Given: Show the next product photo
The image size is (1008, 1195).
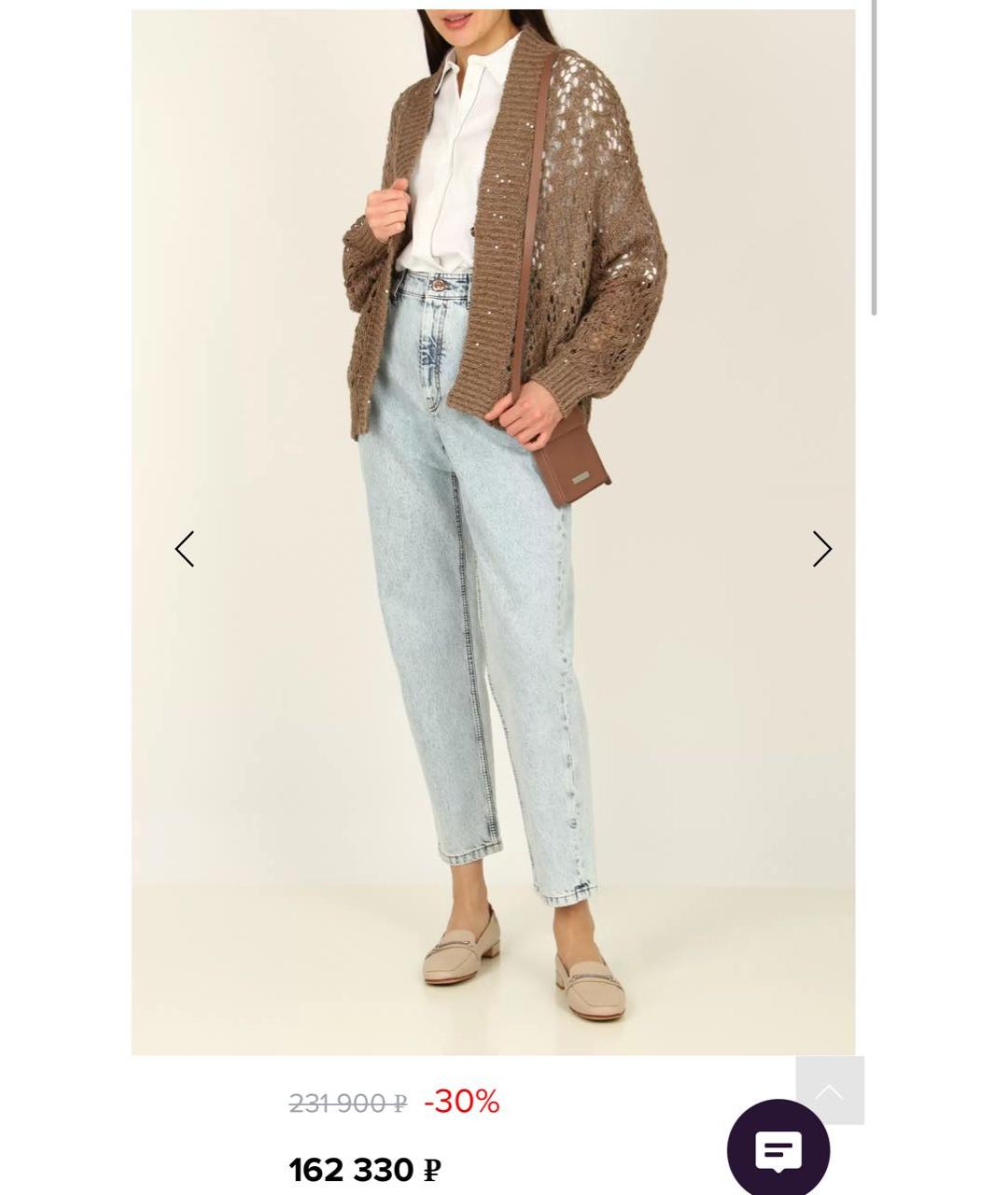Looking at the screenshot, I should click(821, 549).
